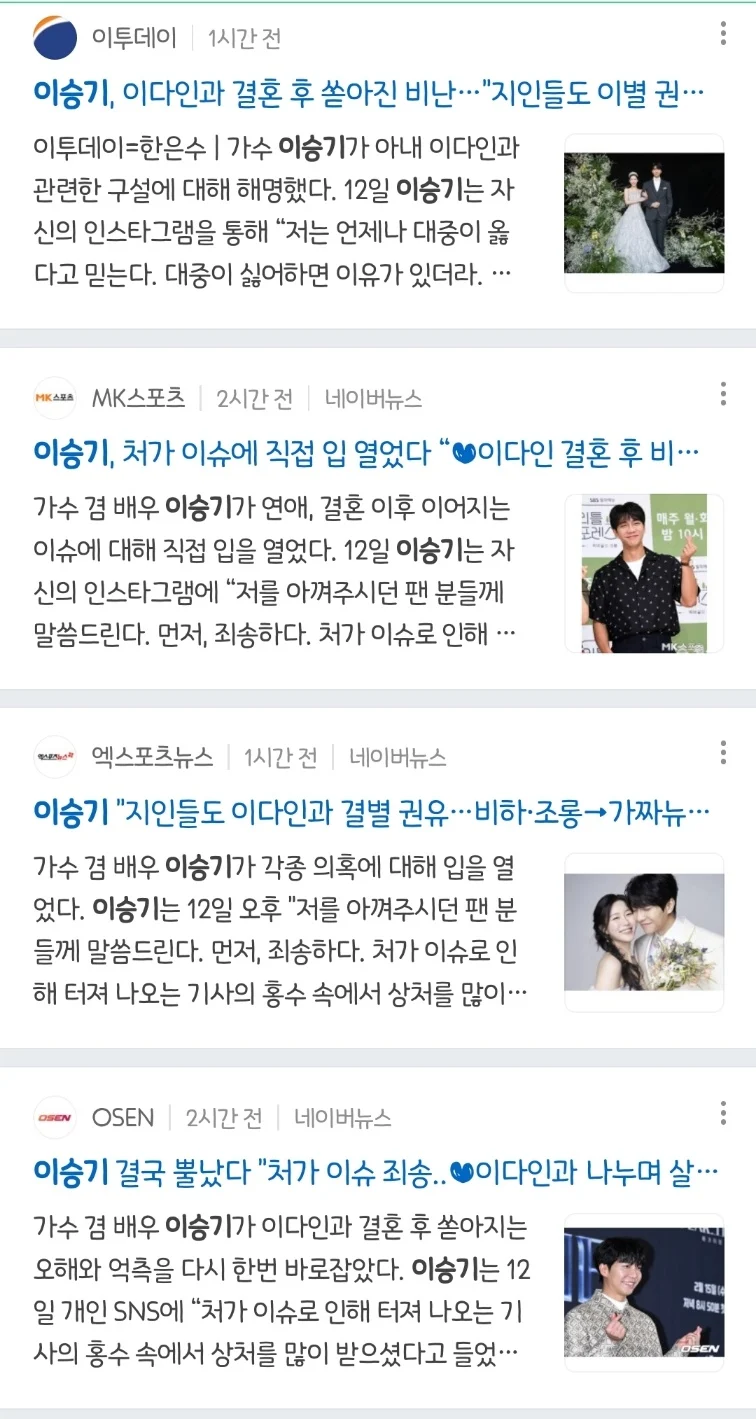Open the 네이버뉴스 link beside OSEN
The height and width of the screenshot is (1419, 756).
(x=342, y=1117)
